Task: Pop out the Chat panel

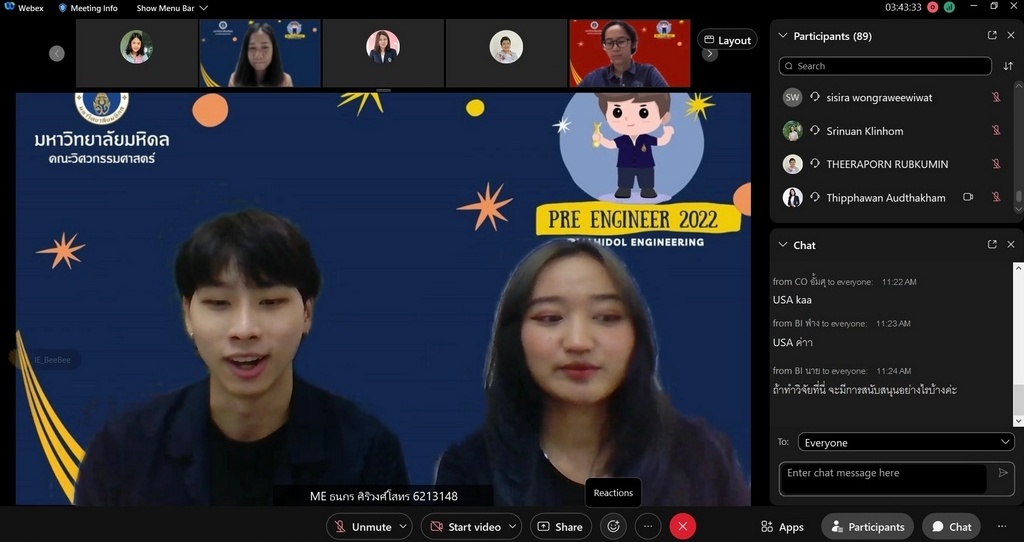Action: (x=992, y=244)
